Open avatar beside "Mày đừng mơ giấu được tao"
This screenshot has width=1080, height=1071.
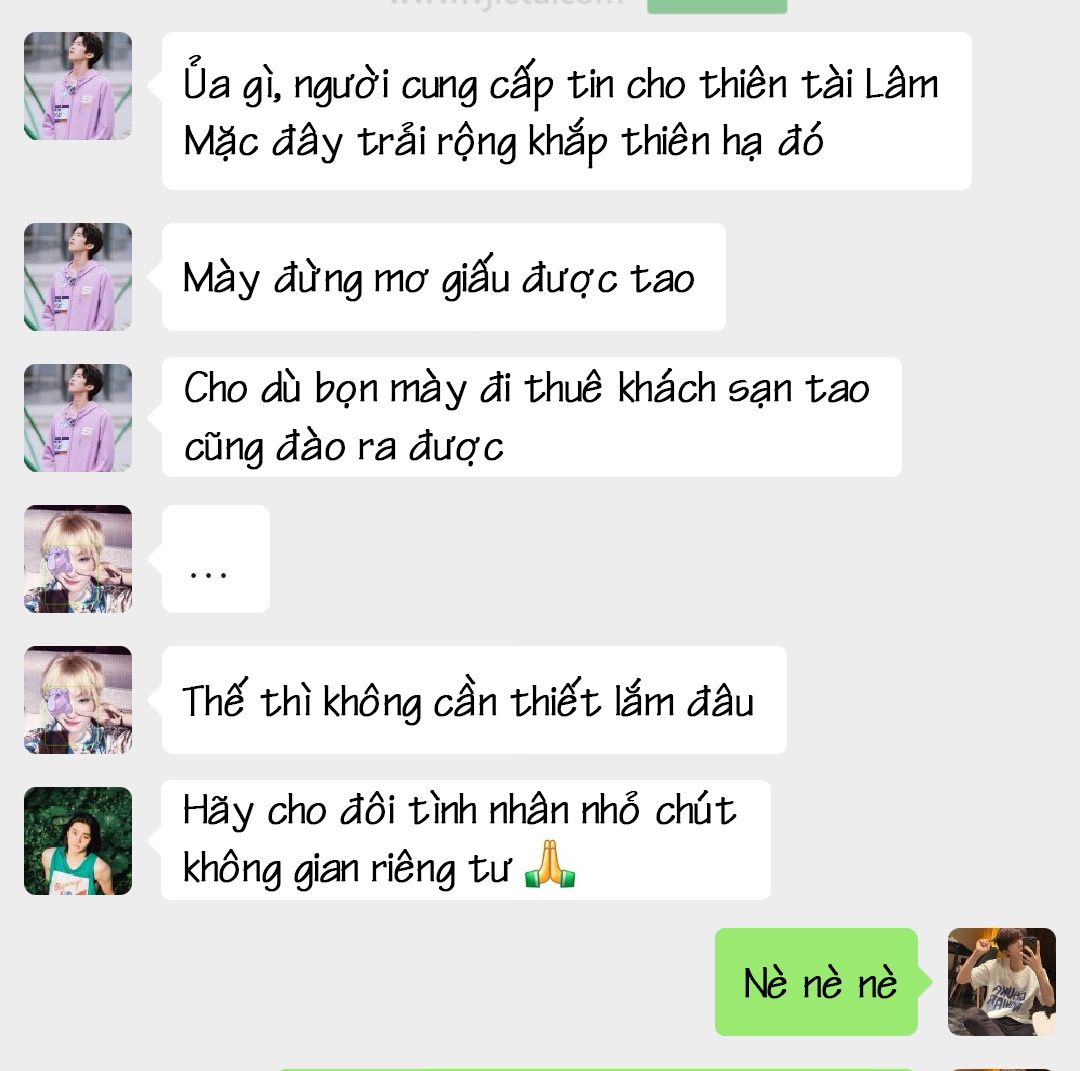coord(78,277)
